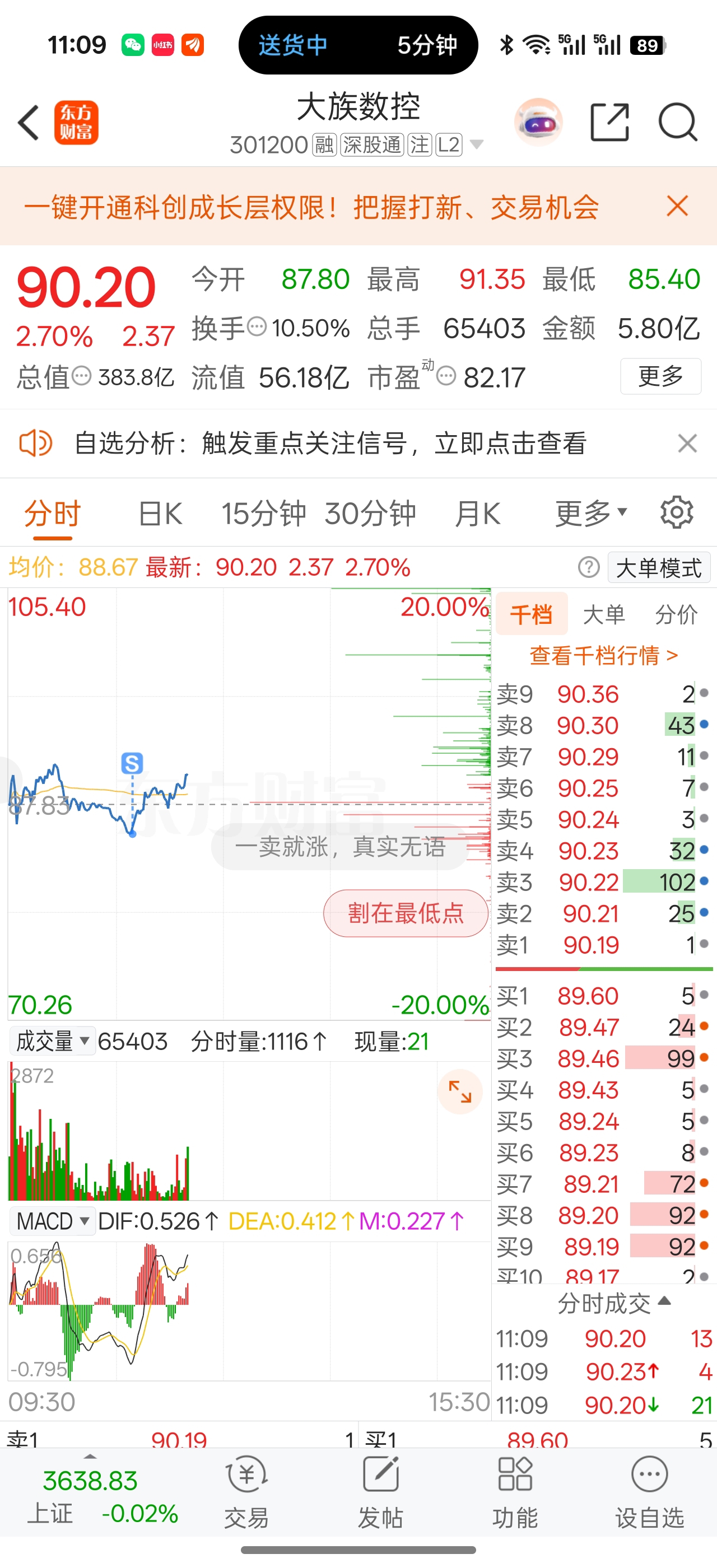
Task: Select the 月K chart tab
Action: click(478, 514)
